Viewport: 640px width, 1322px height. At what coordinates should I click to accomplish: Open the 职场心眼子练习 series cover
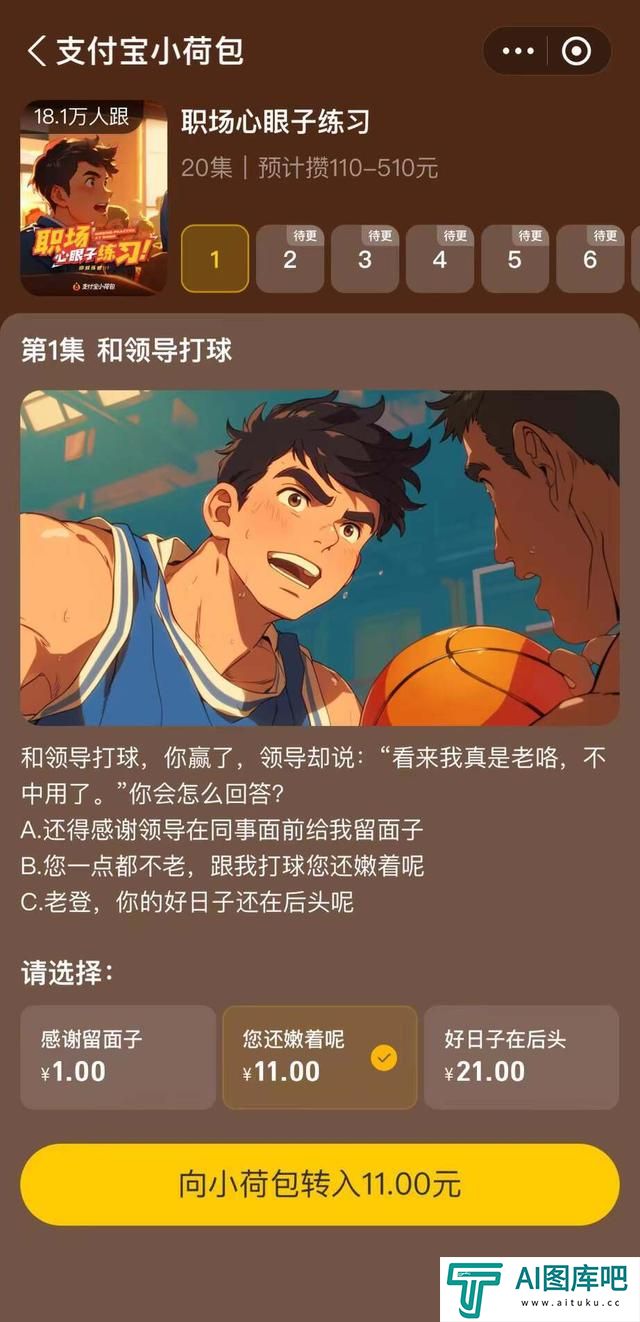tap(94, 198)
